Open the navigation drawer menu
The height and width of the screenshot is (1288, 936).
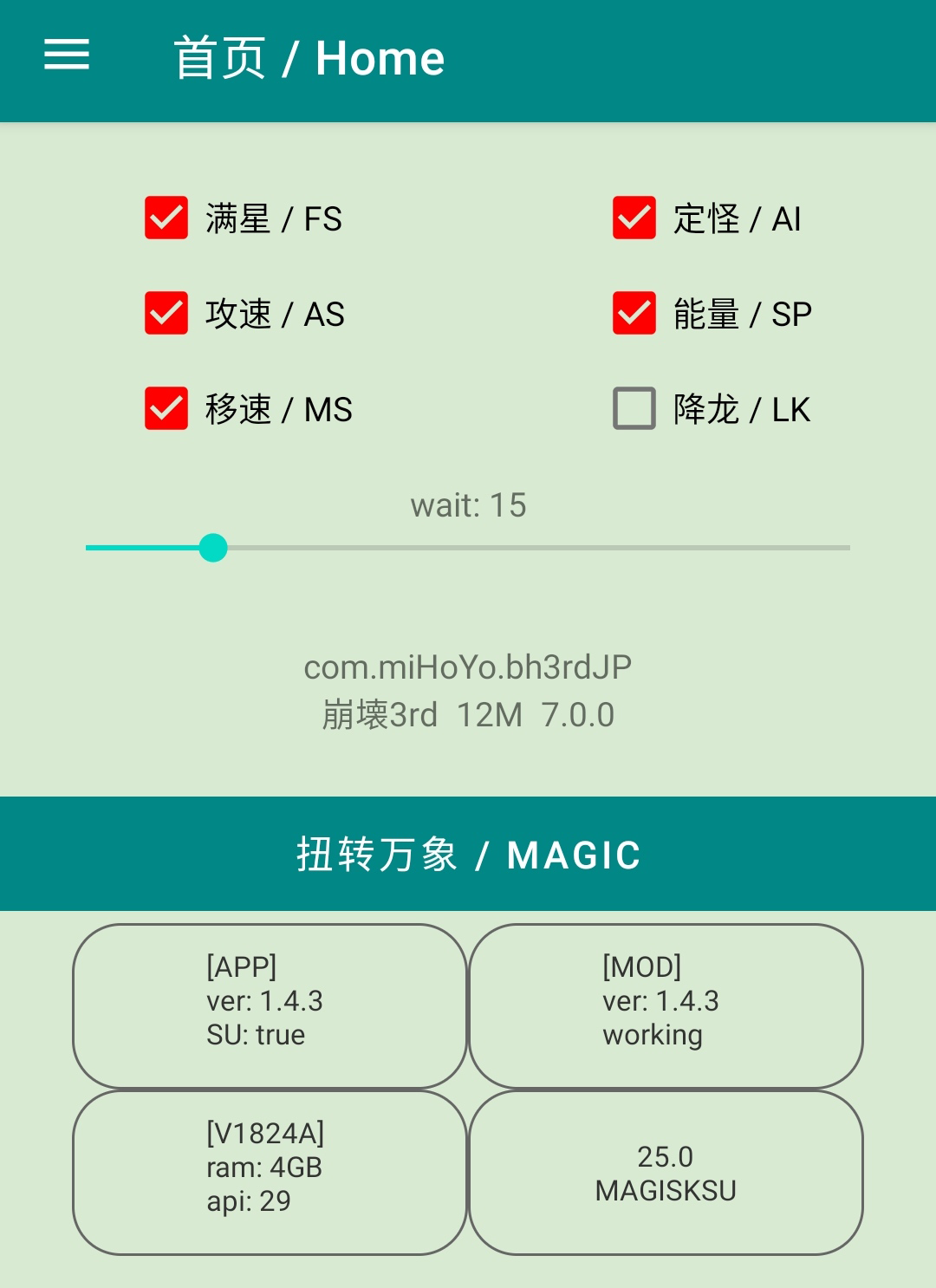67,55
